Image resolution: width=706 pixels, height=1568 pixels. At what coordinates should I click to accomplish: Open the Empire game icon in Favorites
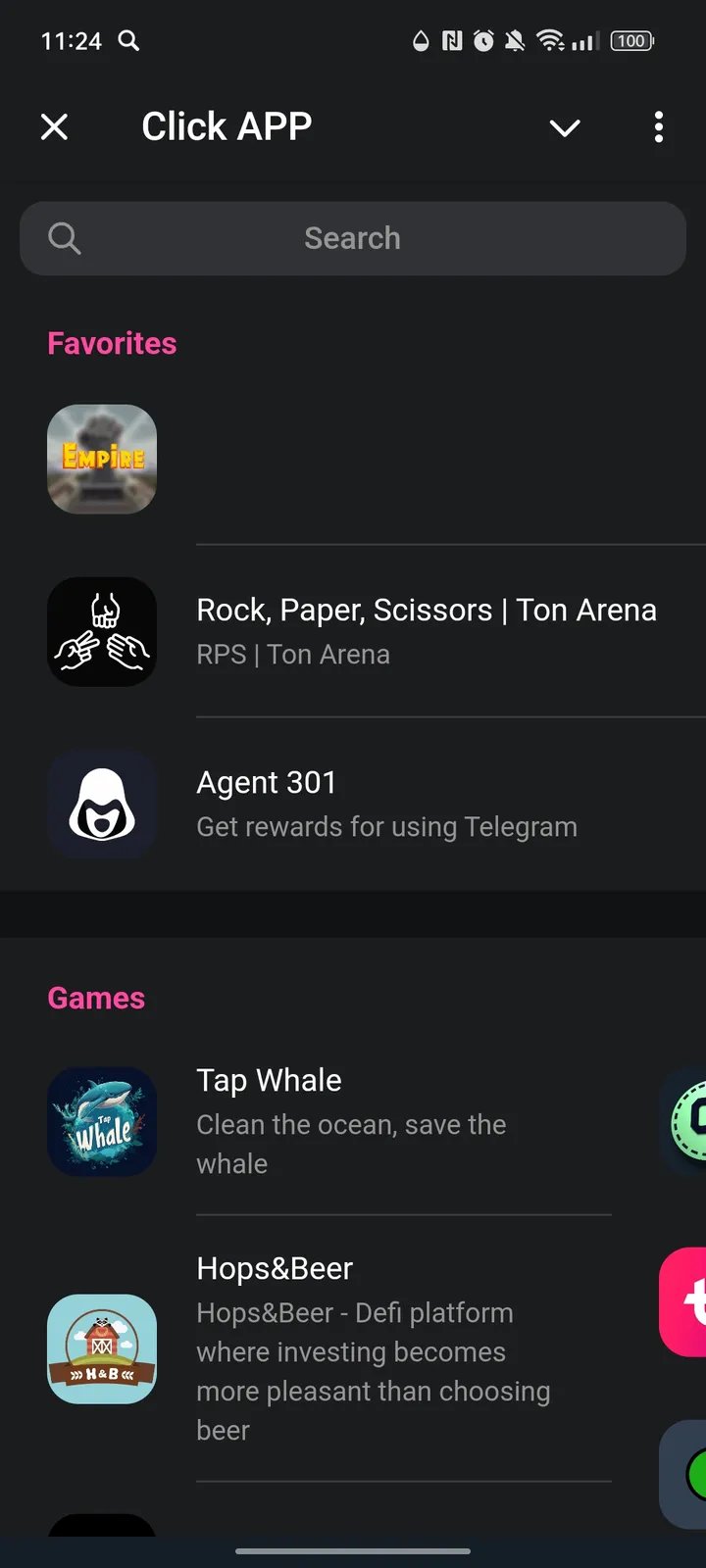coord(102,459)
